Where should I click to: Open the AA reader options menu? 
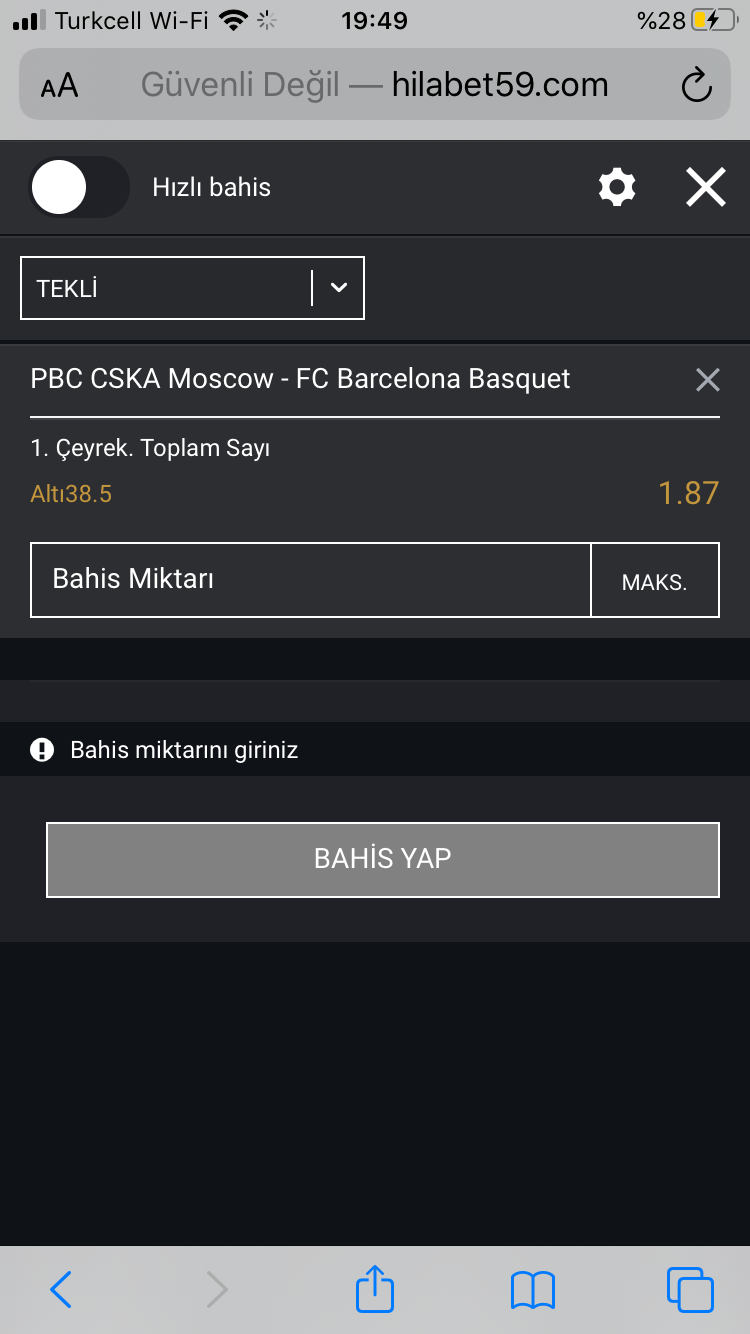point(59,86)
